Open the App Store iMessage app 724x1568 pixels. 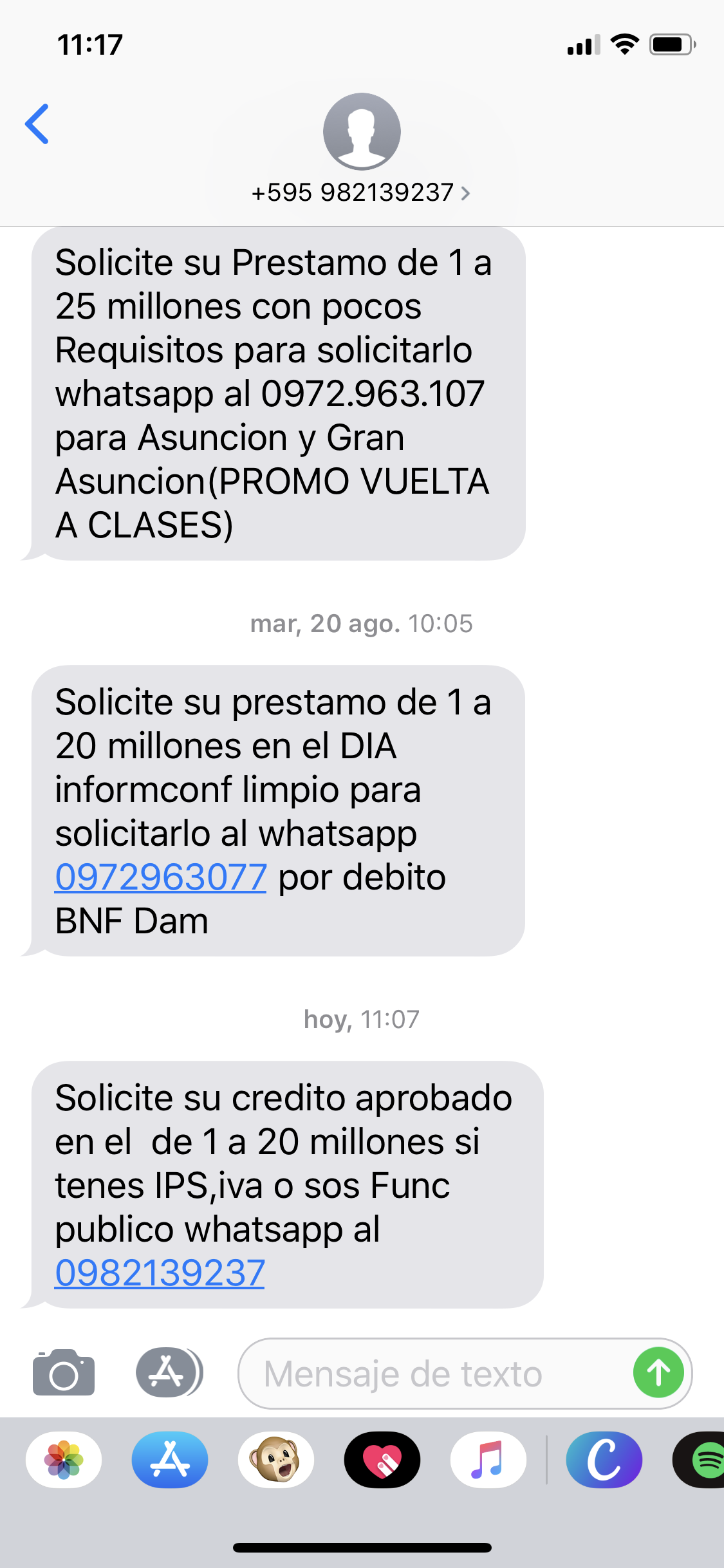point(170,1460)
